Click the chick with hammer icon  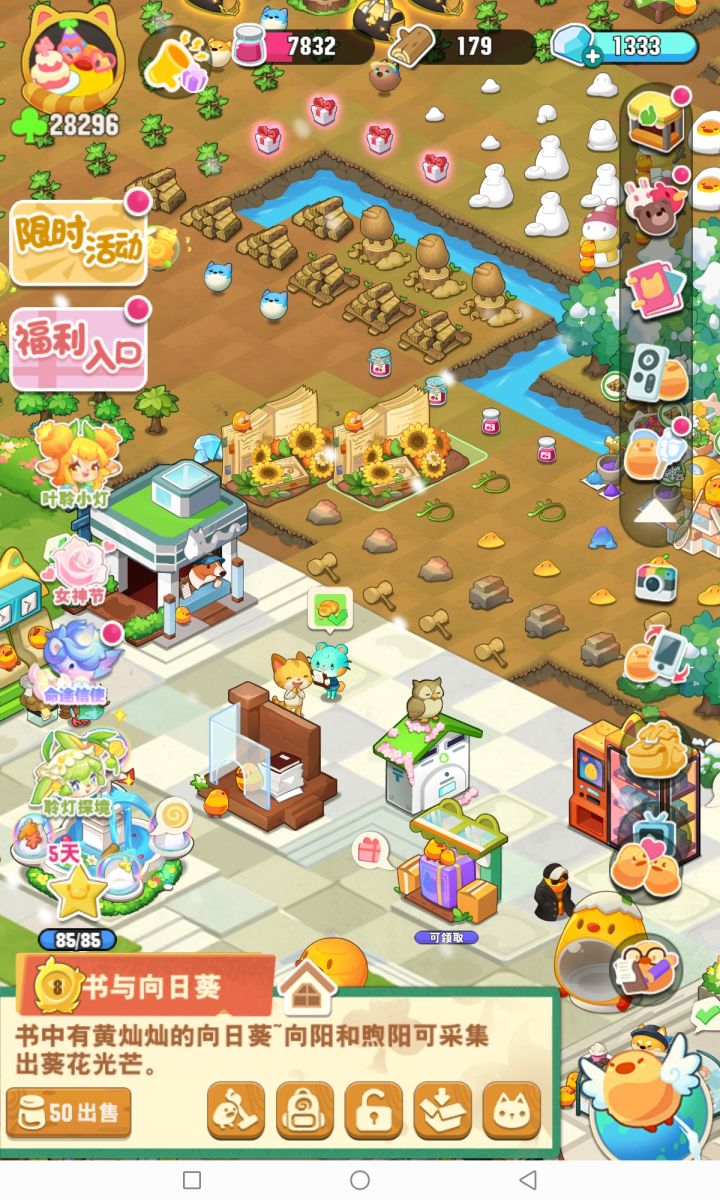[236, 1110]
